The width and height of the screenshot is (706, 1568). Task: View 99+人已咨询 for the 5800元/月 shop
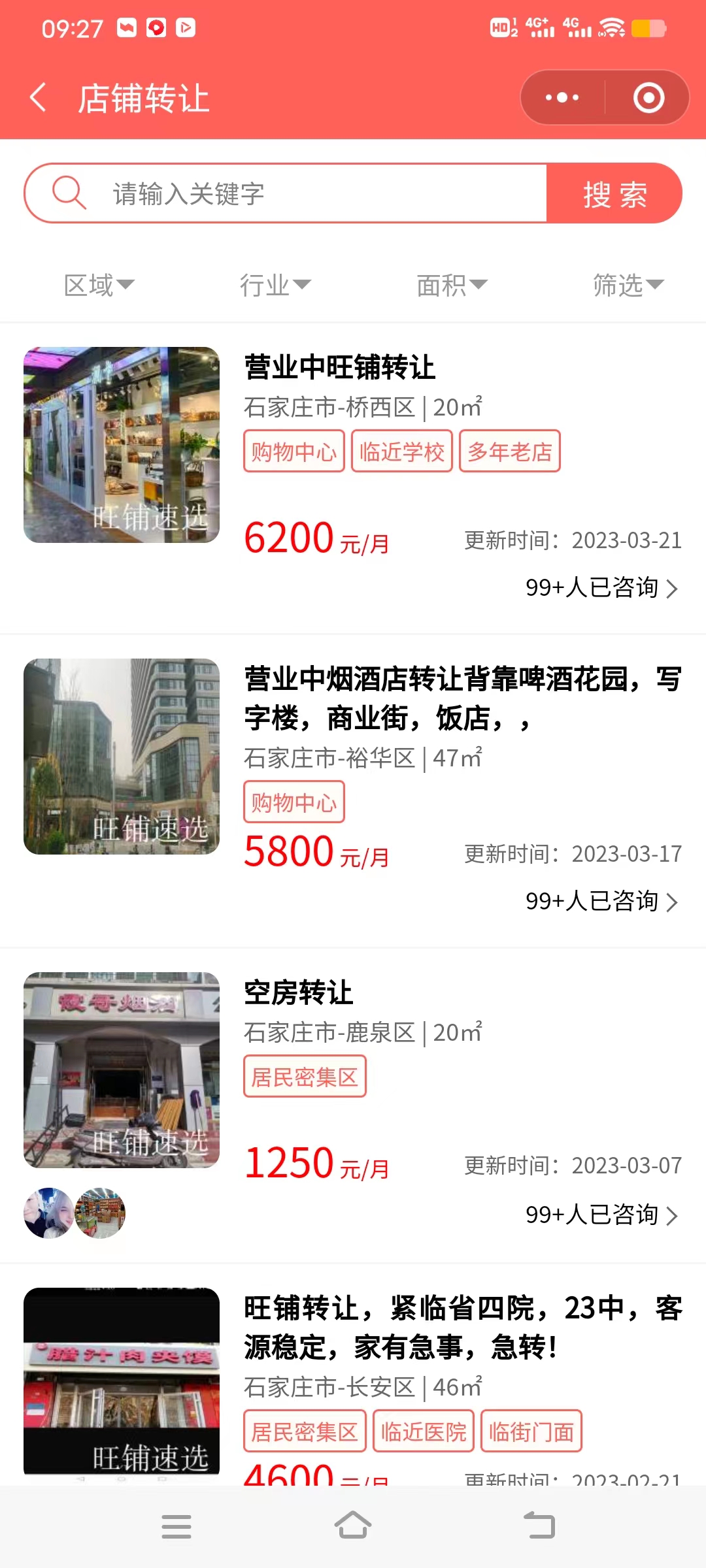(601, 902)
